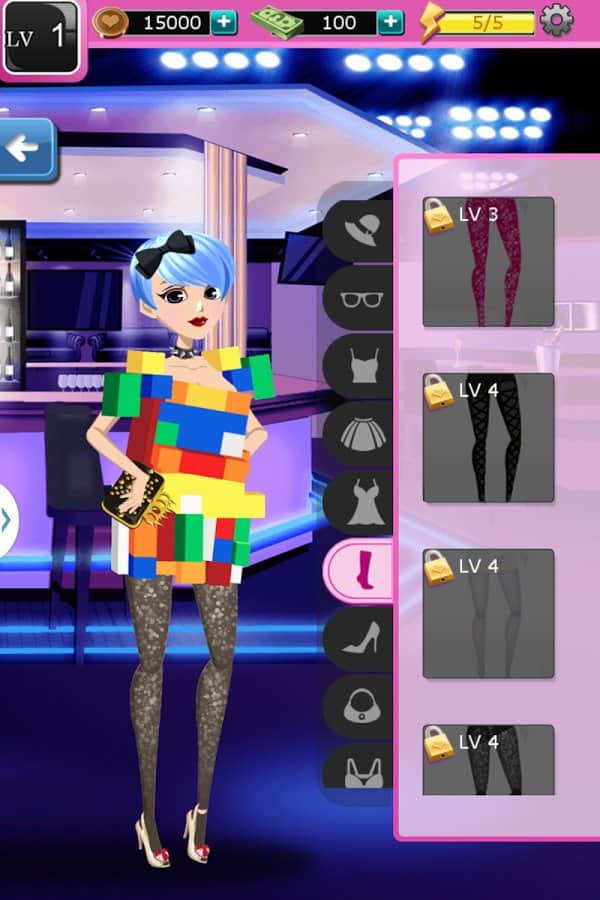Add more coins with the plus button
This screenshot has height=900, width=600.
[x=224, y=22]
